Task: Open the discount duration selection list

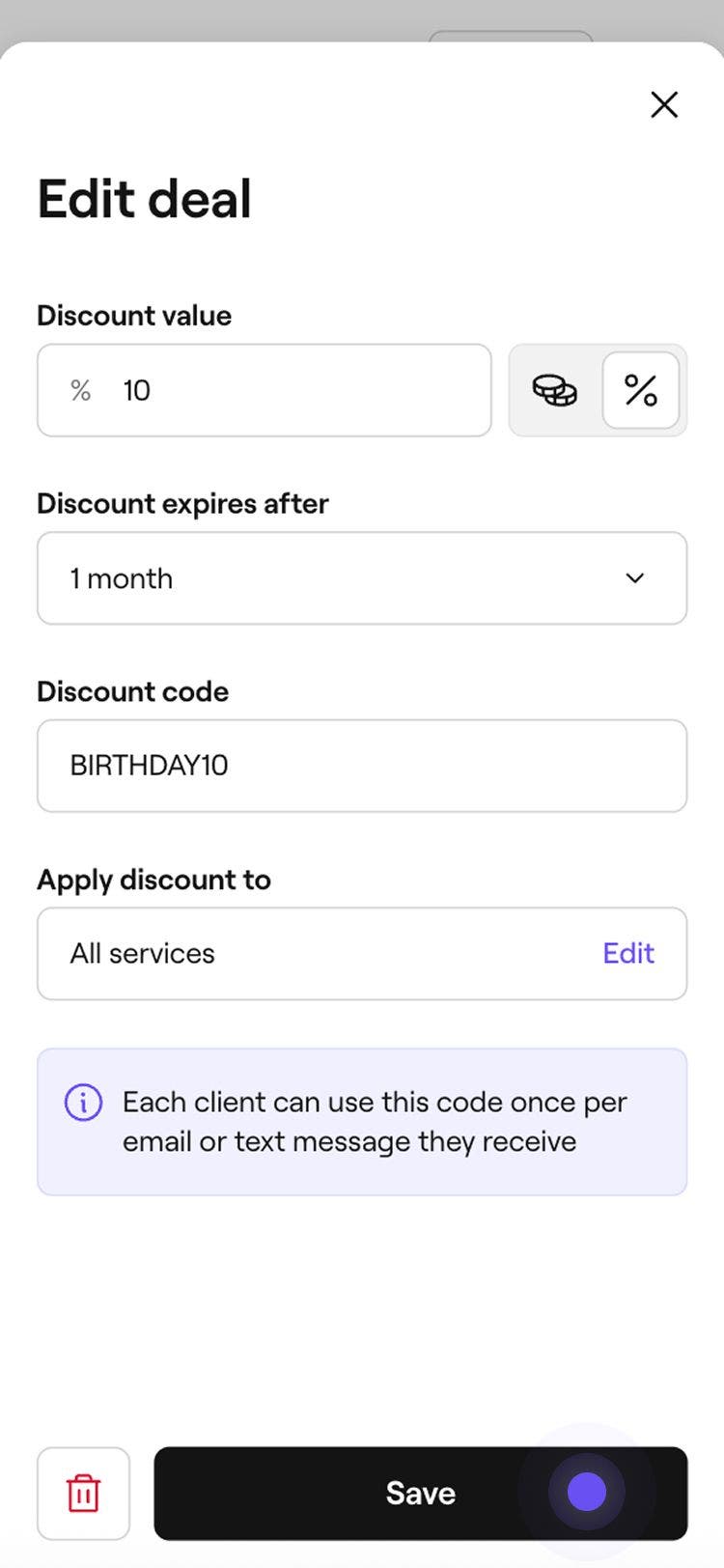Action: point(362,577)
